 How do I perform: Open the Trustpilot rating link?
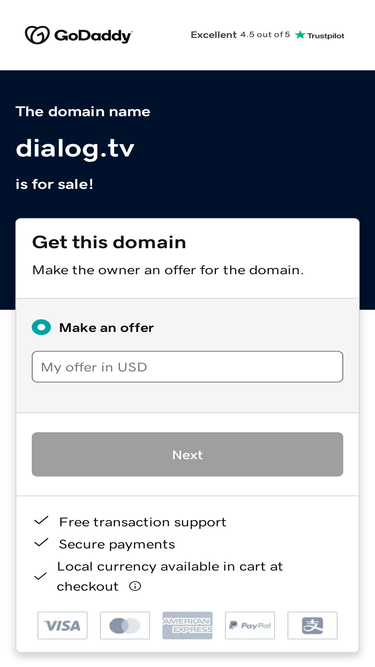[x=267, y=35]
